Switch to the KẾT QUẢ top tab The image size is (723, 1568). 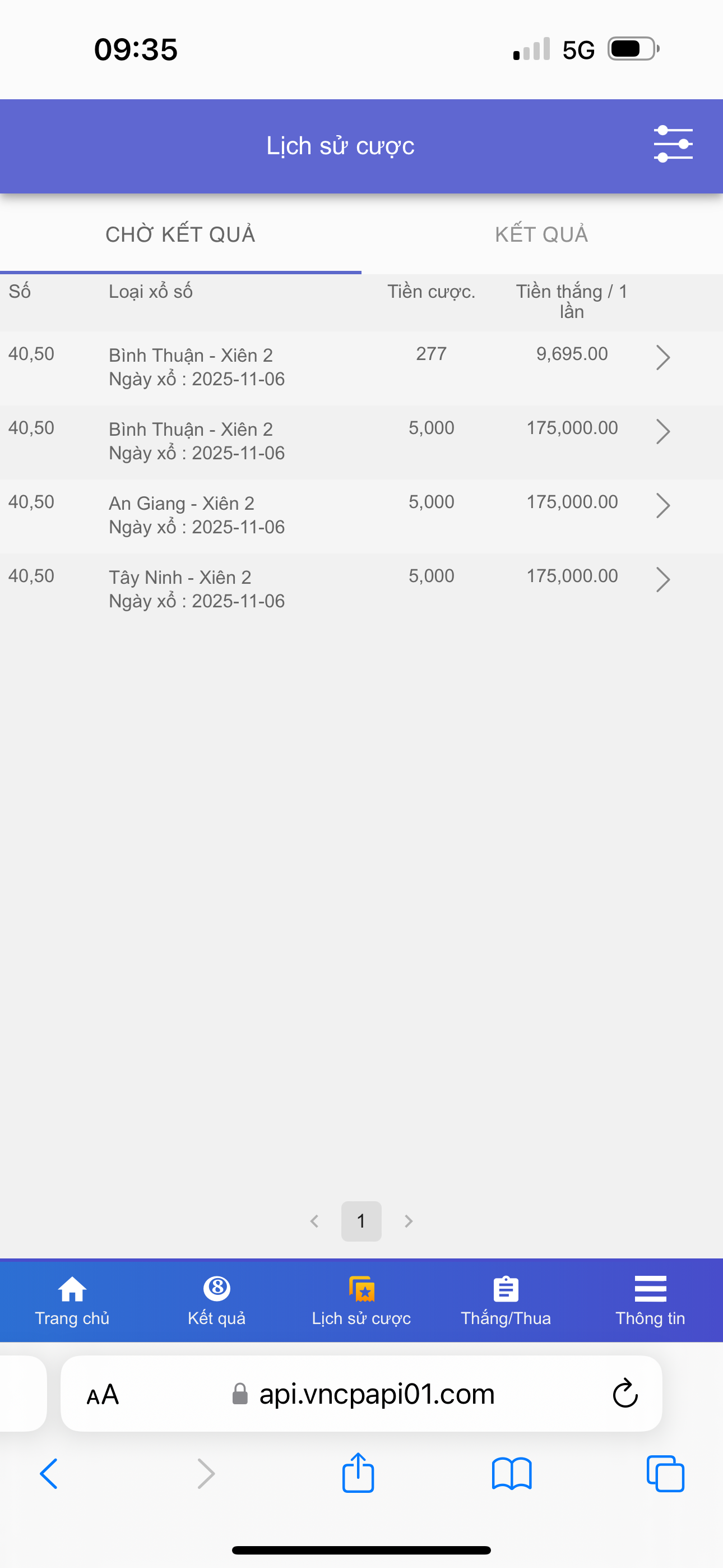(x=541, y=234)
